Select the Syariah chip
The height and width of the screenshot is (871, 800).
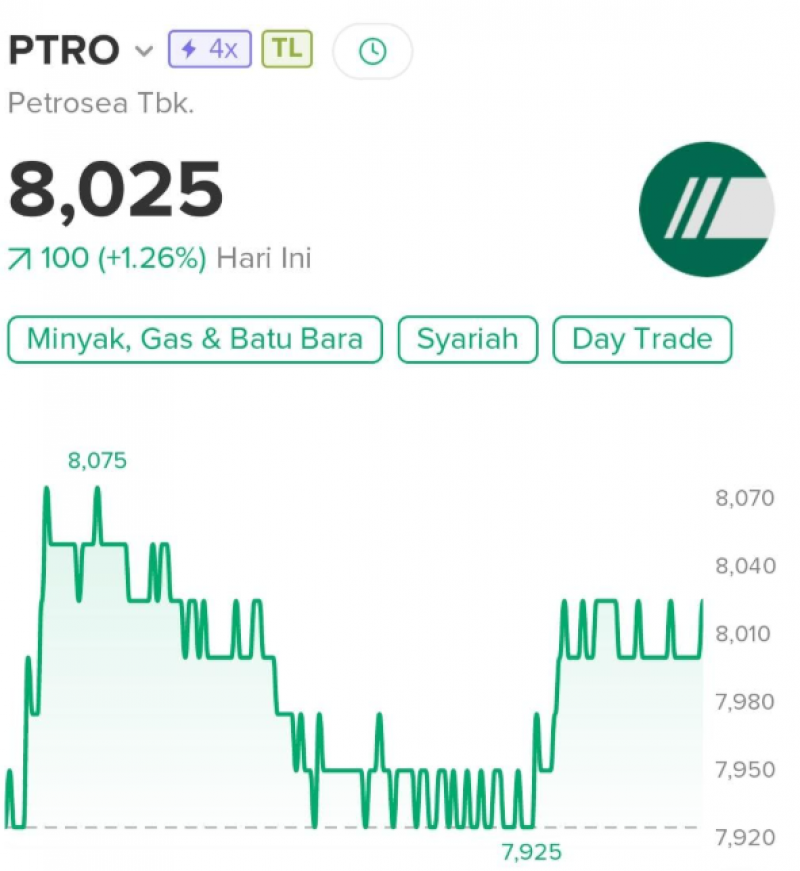point(468,339)
